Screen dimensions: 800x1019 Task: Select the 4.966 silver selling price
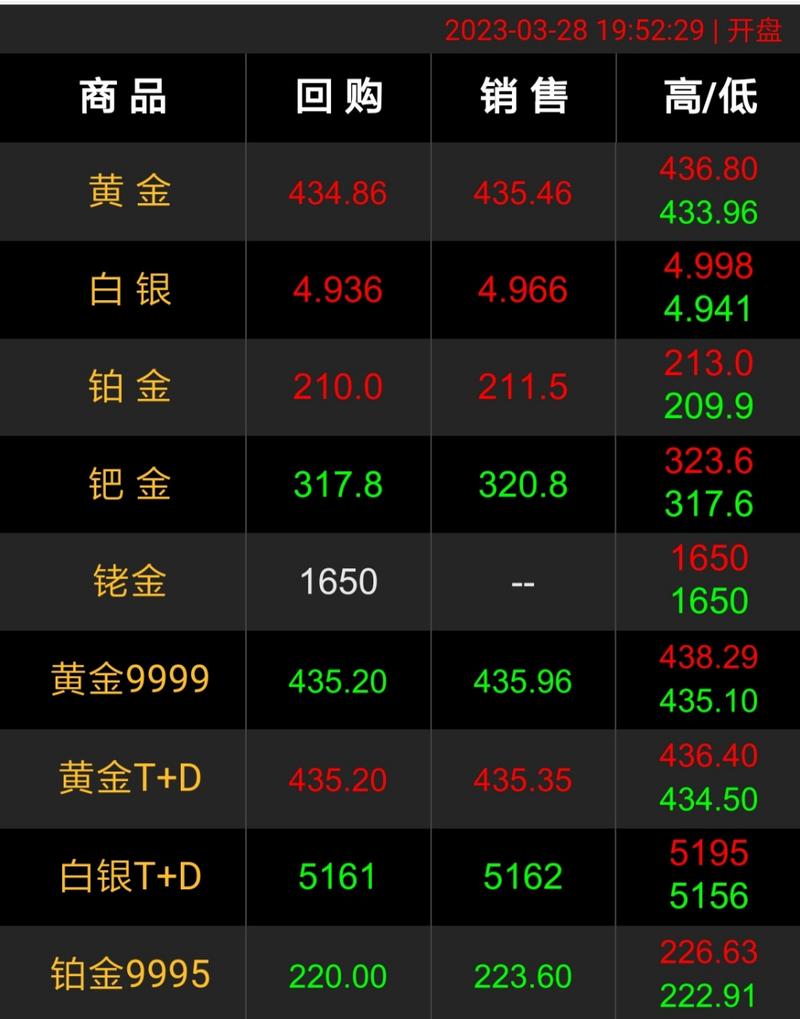pos(521,288)
